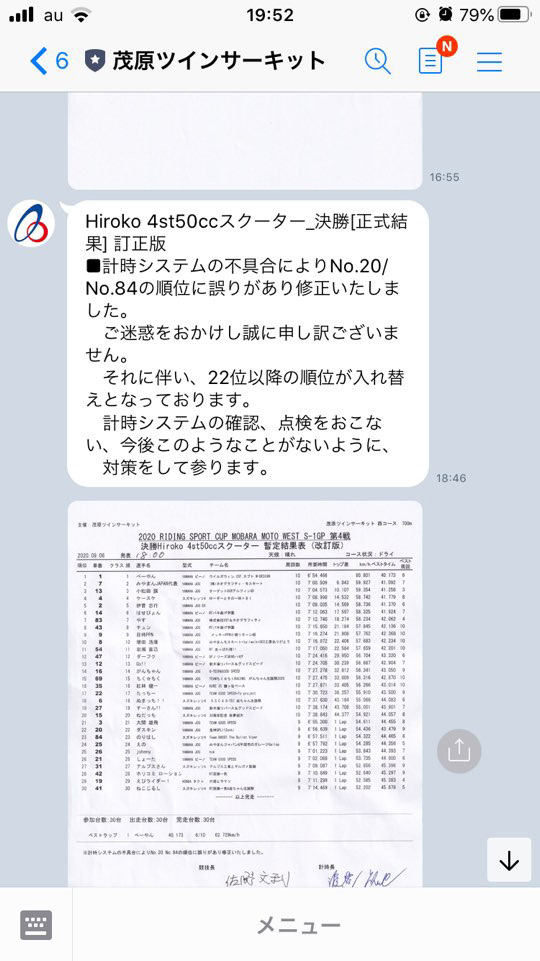540x961 pixels.
Task: Go back to the chat list
Action: coord(48,61)
